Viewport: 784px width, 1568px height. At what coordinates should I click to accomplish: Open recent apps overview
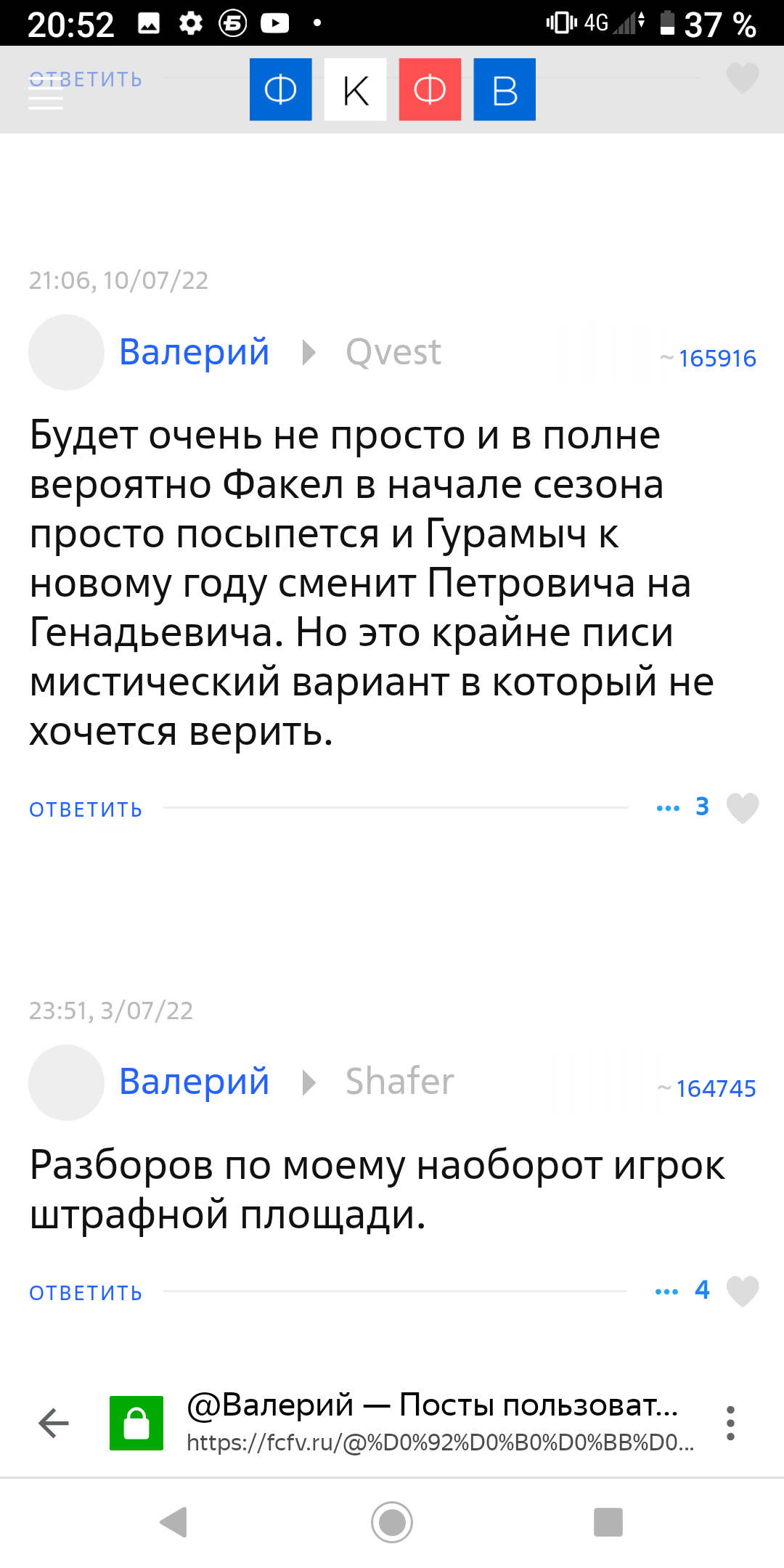point(608,1522)
